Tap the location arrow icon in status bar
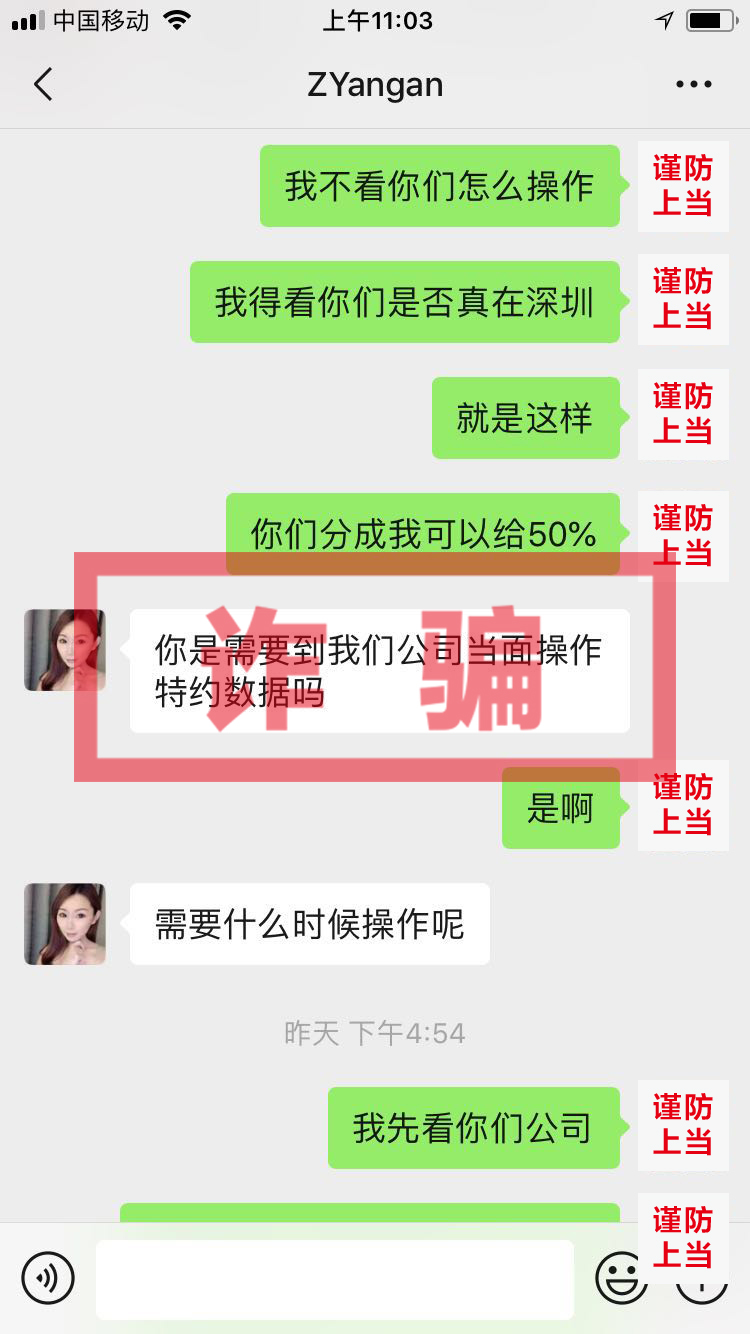This screenshot has height=1334, width=750. [662, 19]
